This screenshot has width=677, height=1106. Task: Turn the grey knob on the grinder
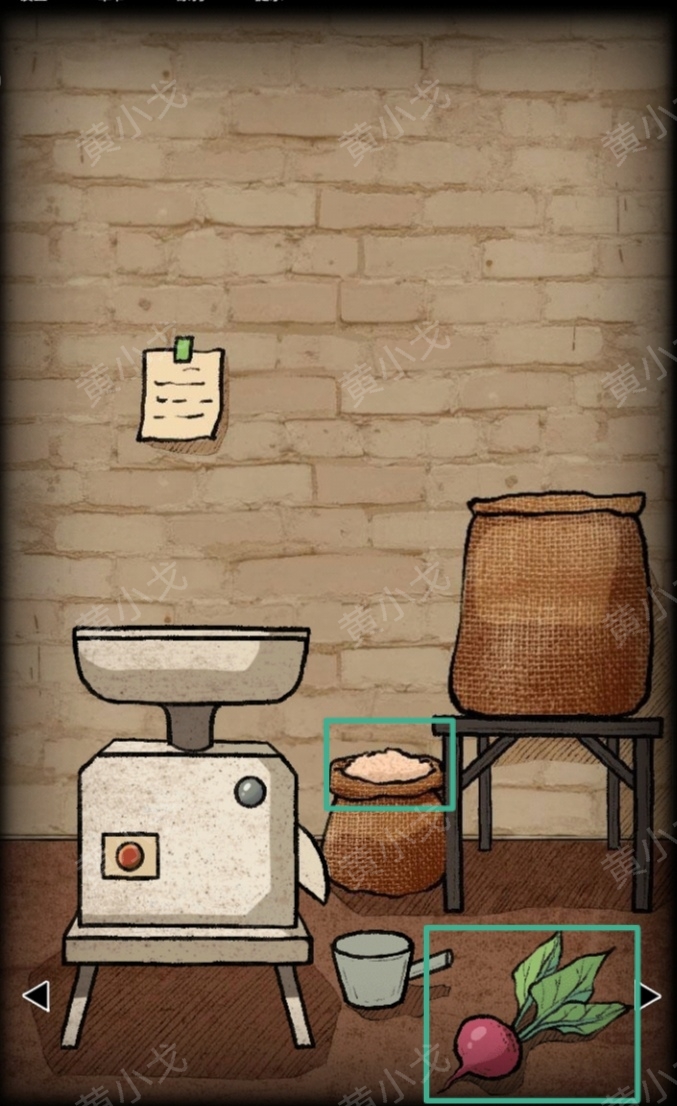coord(250,793)
